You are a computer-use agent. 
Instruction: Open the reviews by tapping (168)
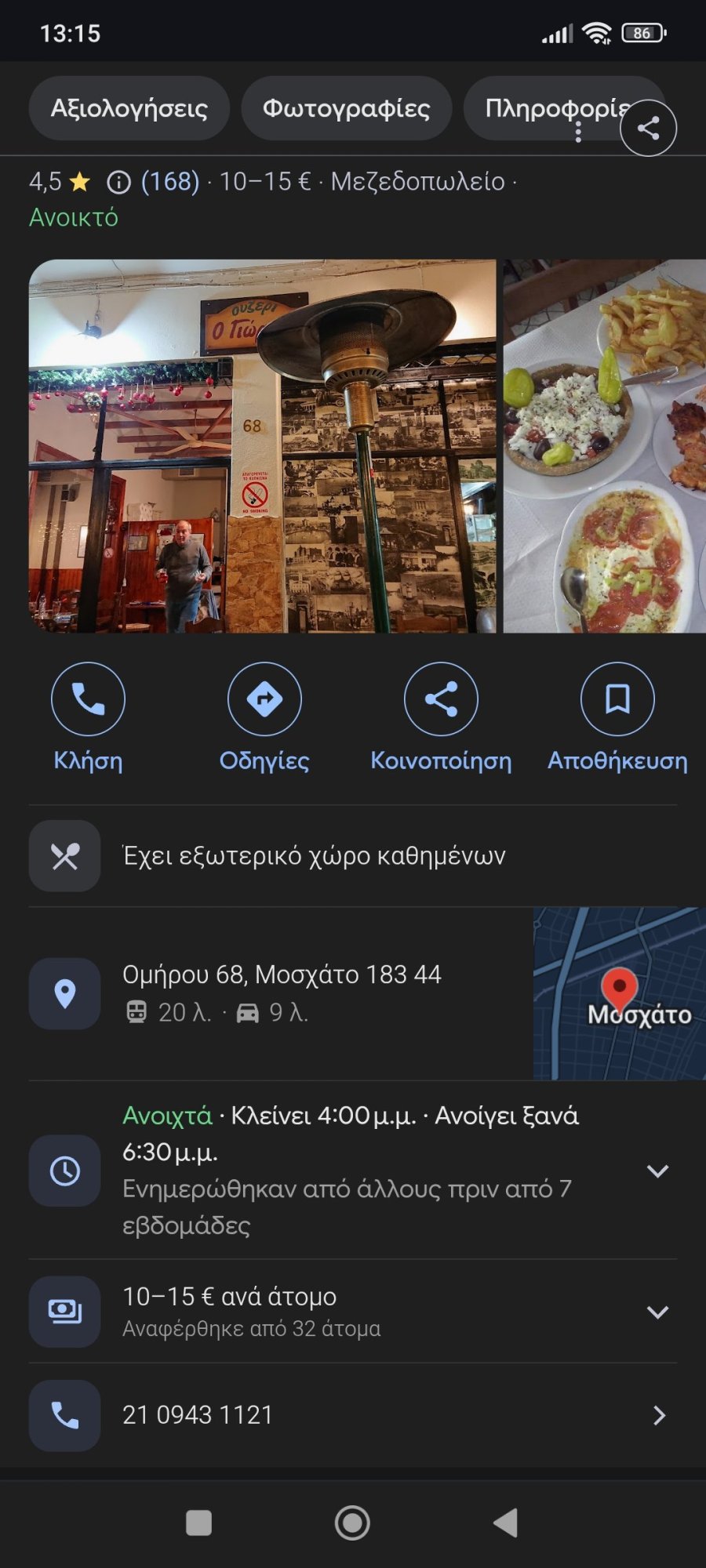[167, 182]
